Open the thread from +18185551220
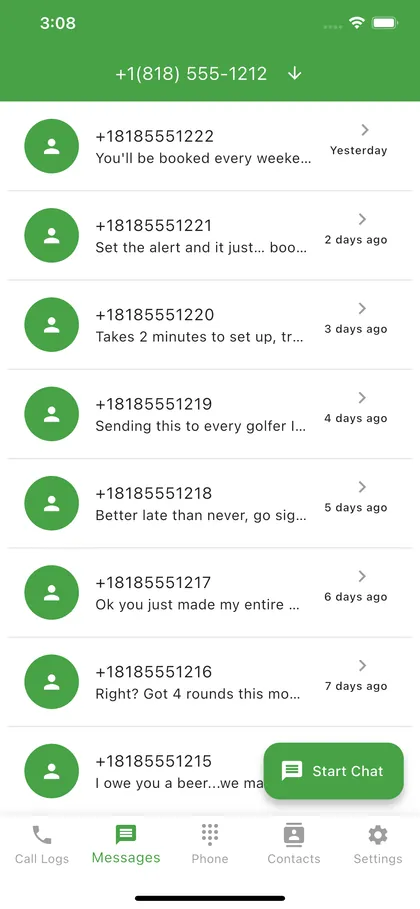Image resolution: width=420 pixels, height=909 pixels. coord(210,325)
